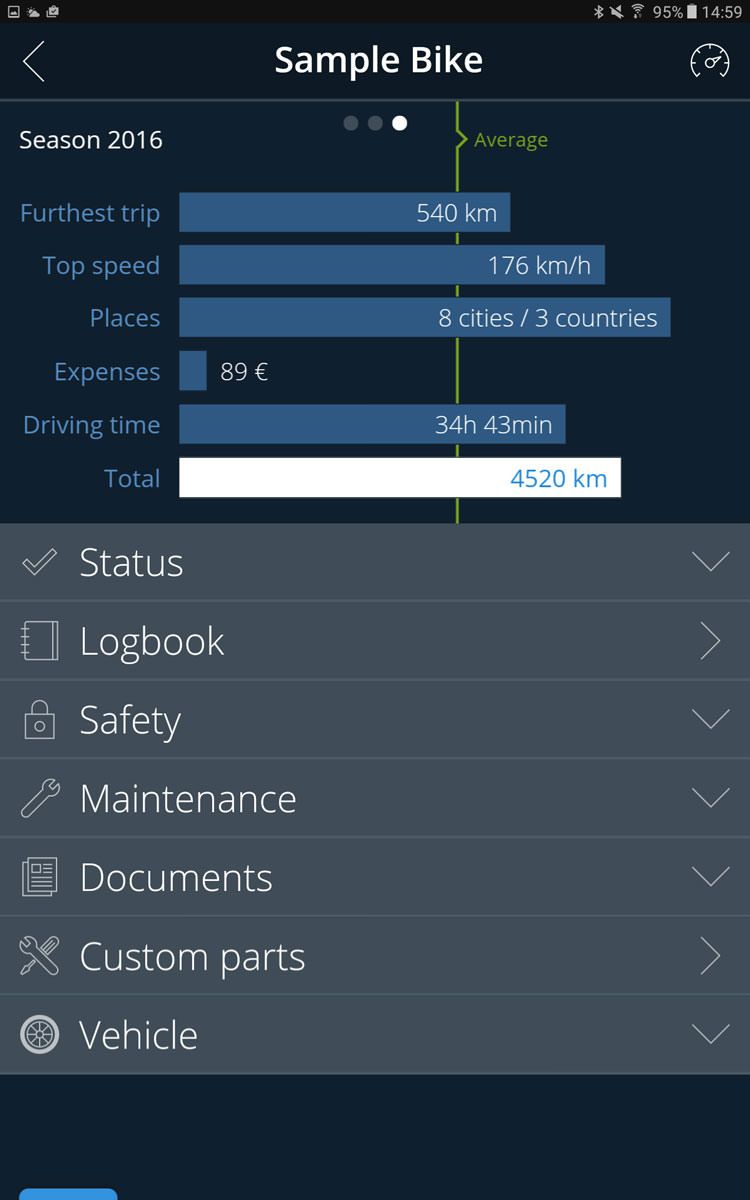The height and width of the screenshot is (1200, 750).
Task: Collapse the Safety section chevron
Action: pyautogui.click(x=711, y=719)
